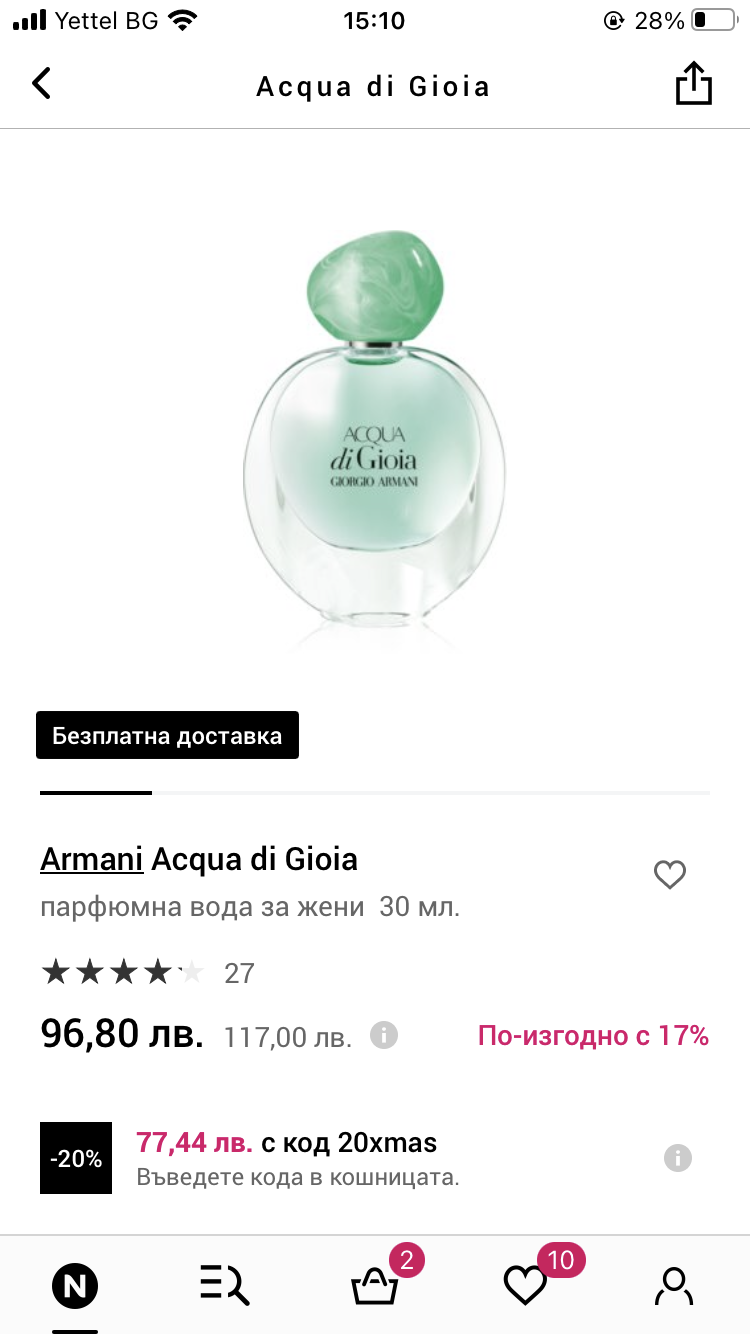Show info about the 20xmas code offer
The image size is (750, 1334).
(x=677, y=1158)
